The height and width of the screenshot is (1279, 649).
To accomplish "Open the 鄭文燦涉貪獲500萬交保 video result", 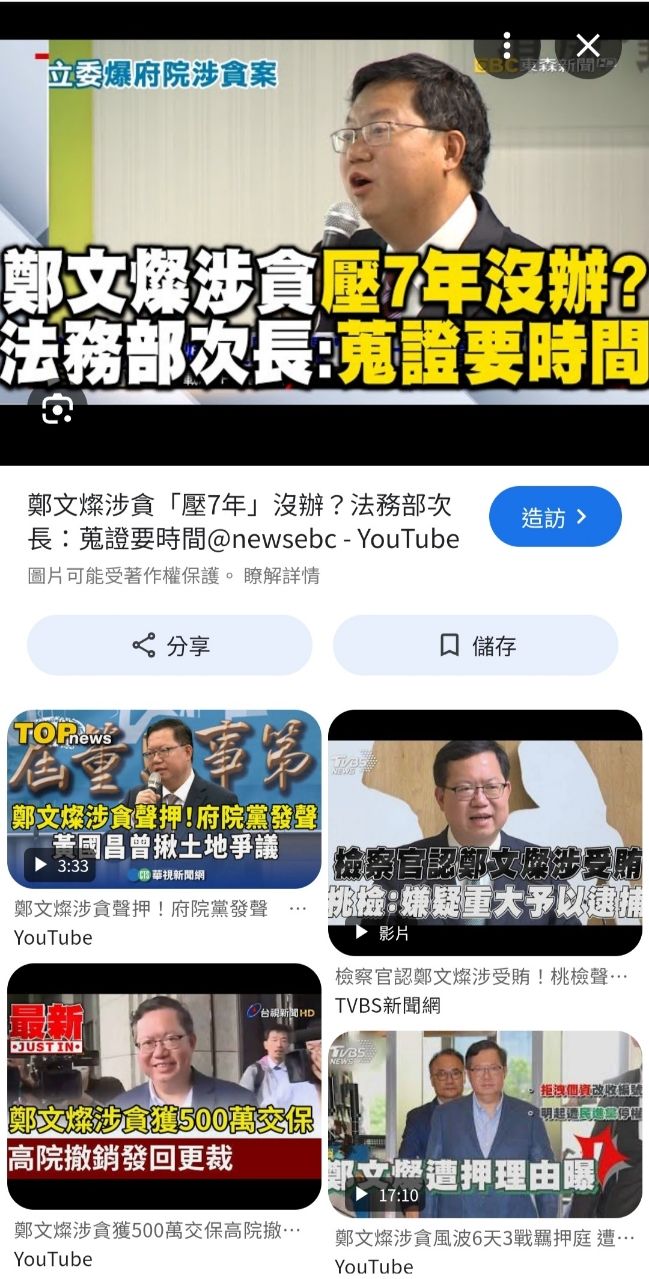I will click(x=164, y=1086).
